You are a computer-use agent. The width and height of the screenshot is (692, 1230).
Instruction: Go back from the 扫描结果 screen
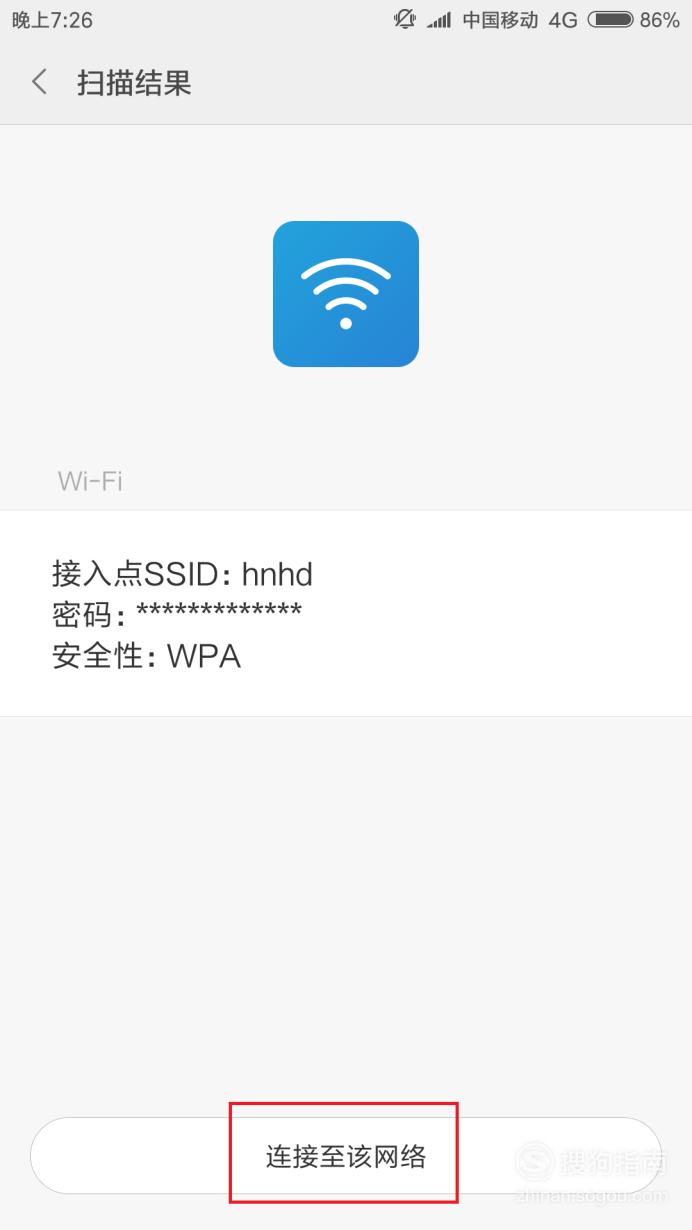coord(40,82)
